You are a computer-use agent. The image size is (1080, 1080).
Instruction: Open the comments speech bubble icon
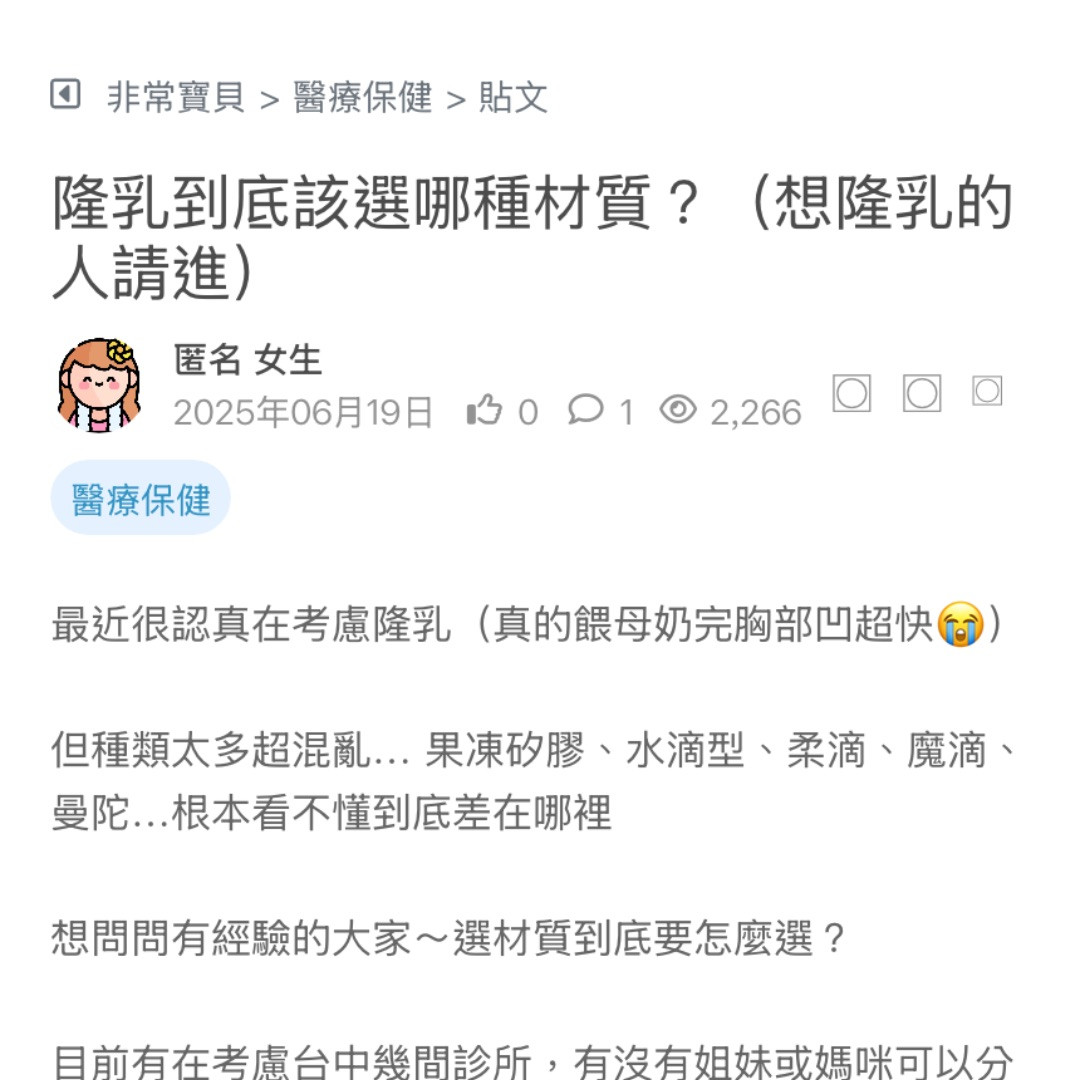586,410
